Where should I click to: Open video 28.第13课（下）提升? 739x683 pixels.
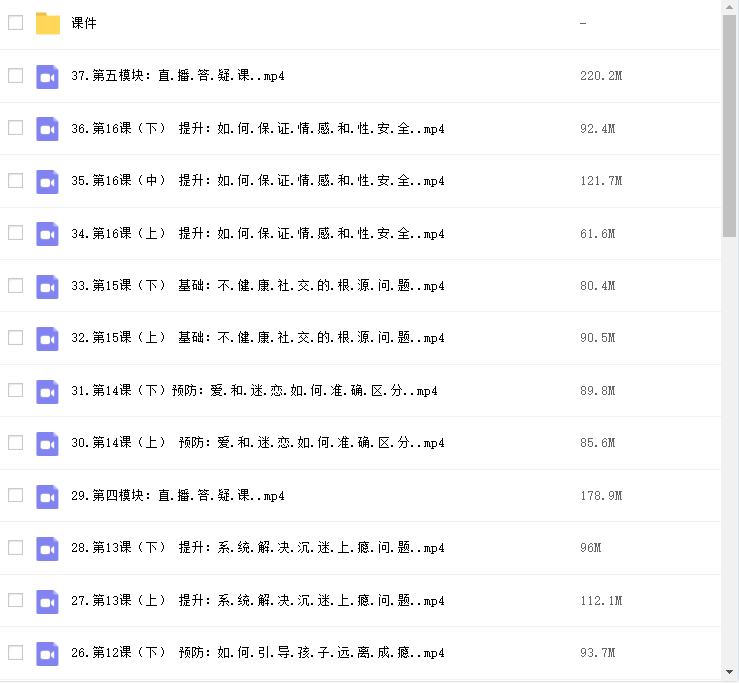[x=257, y=548]
